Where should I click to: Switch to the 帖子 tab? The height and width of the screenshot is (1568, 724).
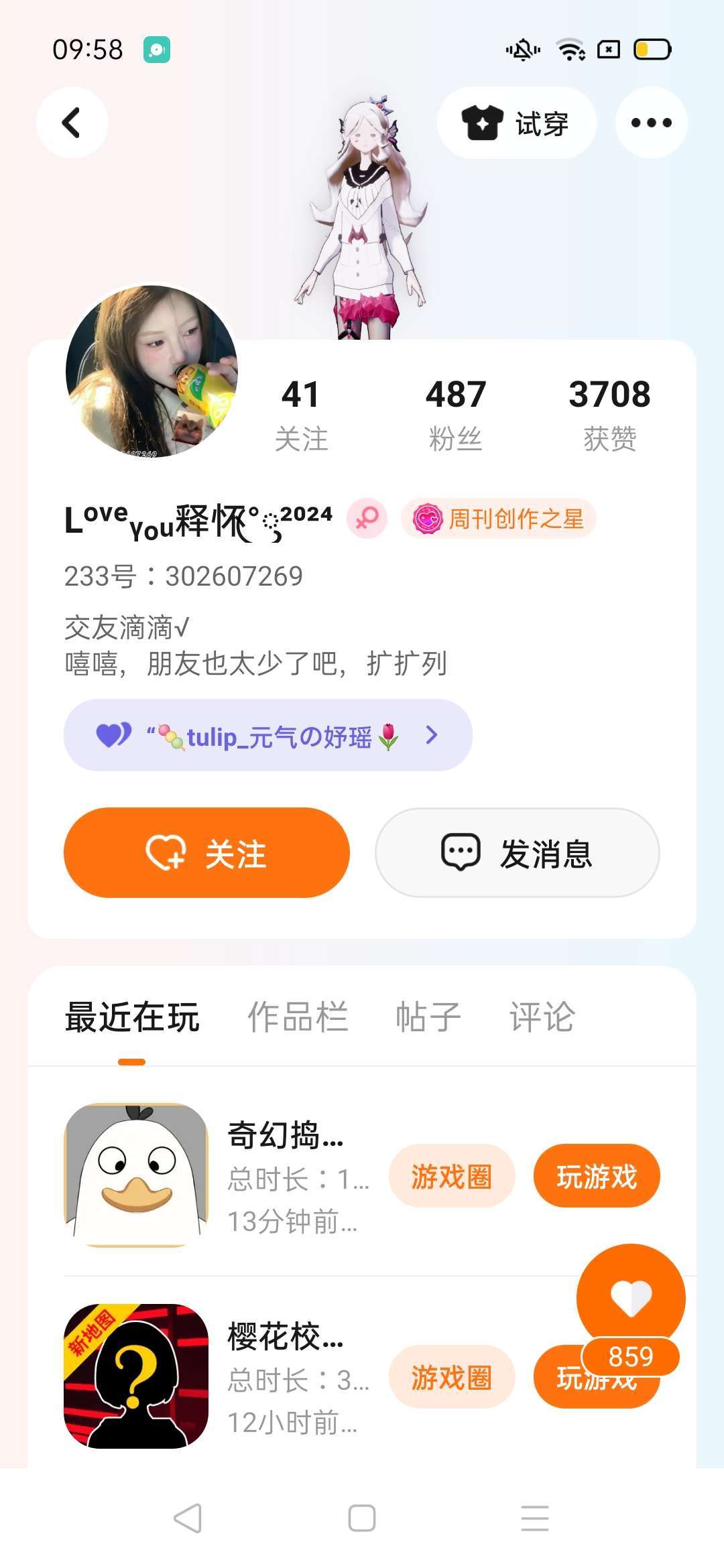428,1017
